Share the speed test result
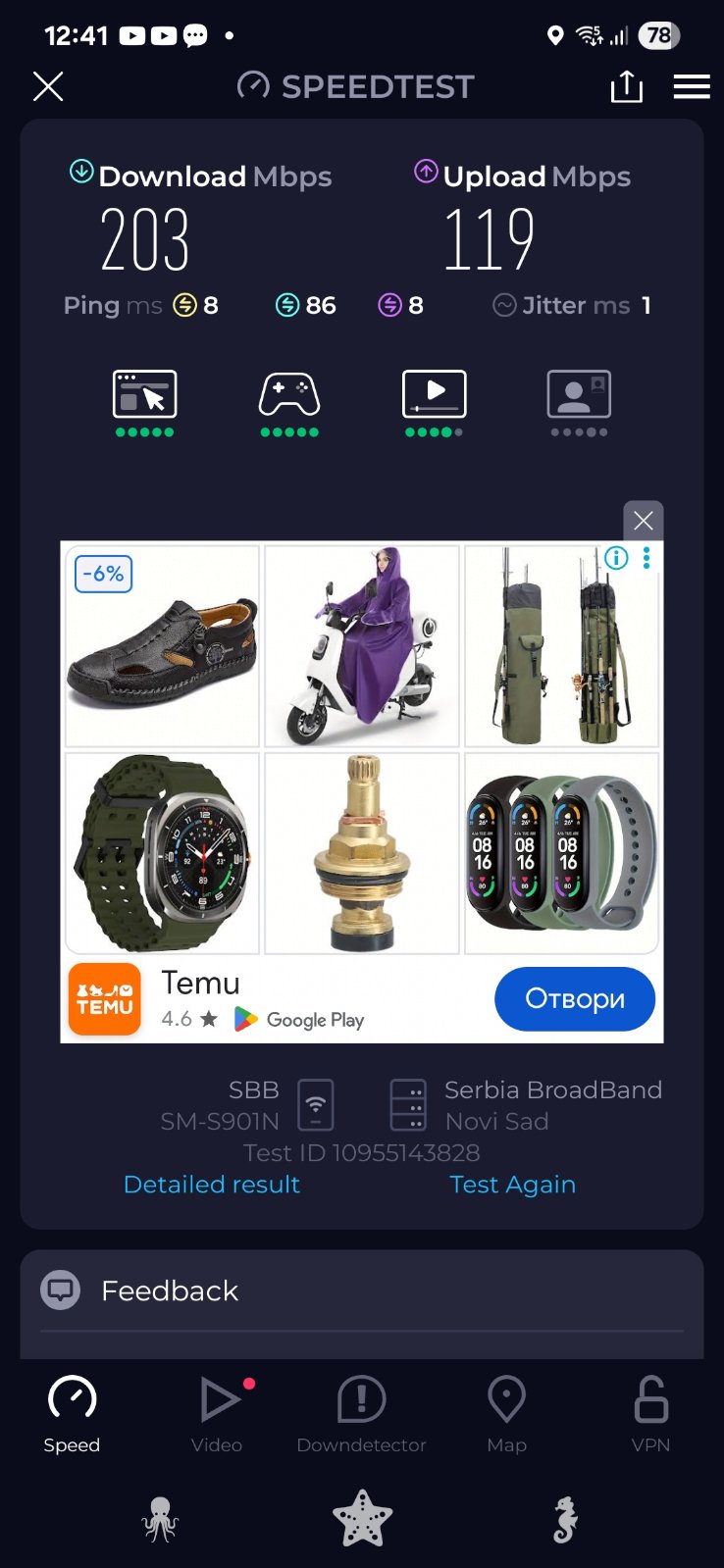Screen dimensions: 724x1568 point(626,87)
